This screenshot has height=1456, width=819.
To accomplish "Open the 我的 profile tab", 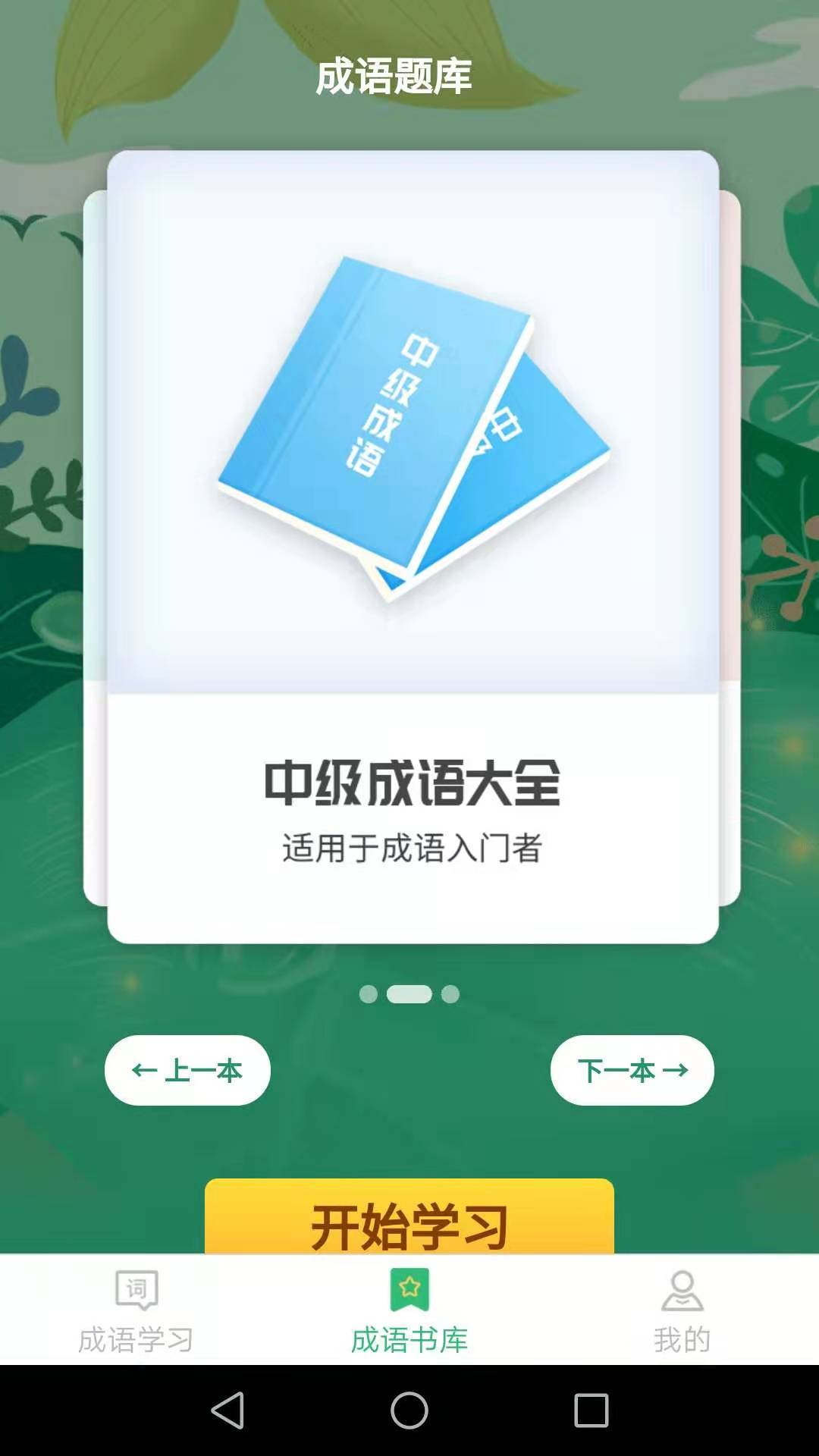I will coord(682,1310).
